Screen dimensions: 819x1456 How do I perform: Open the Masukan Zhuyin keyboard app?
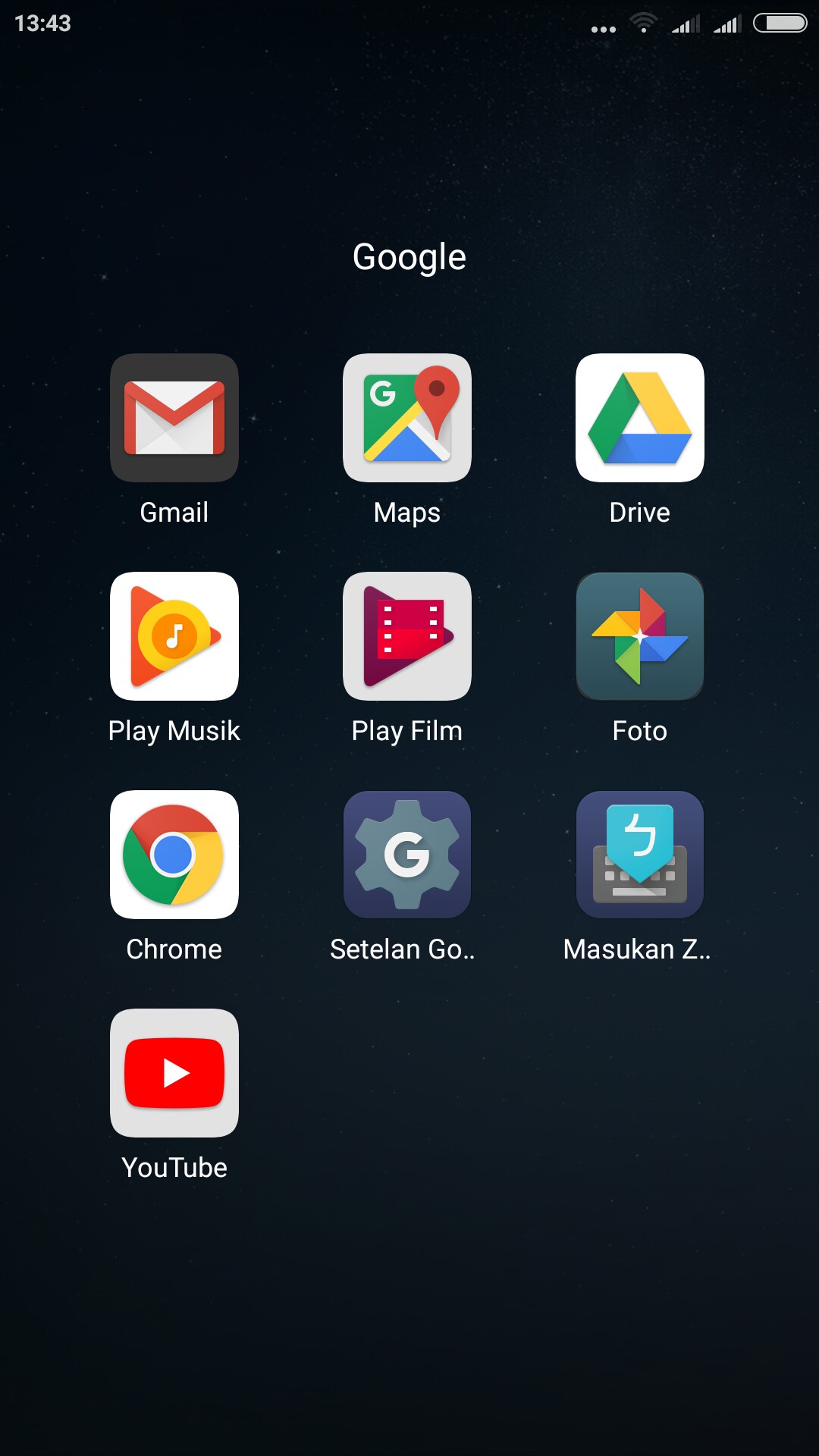tap(640, 855)
